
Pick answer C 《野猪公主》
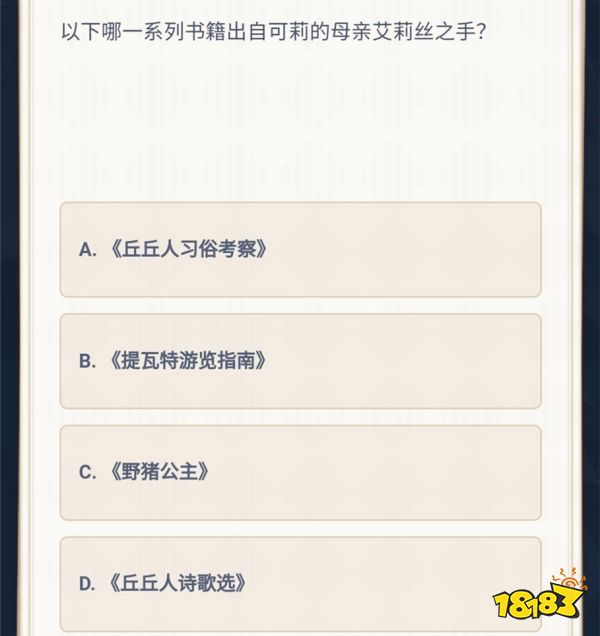[x=300, y=473]
